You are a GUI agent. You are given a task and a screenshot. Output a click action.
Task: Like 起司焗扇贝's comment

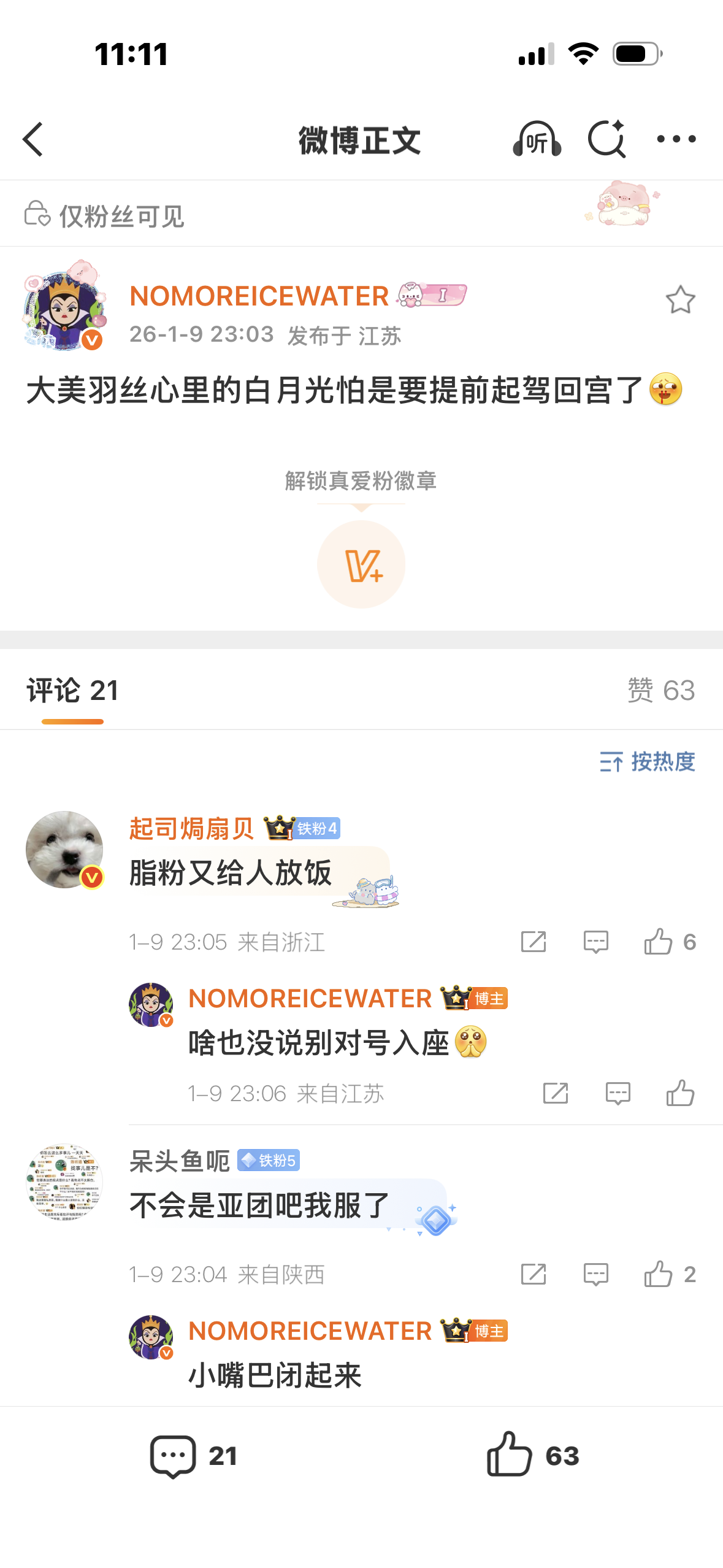[659, 942]
